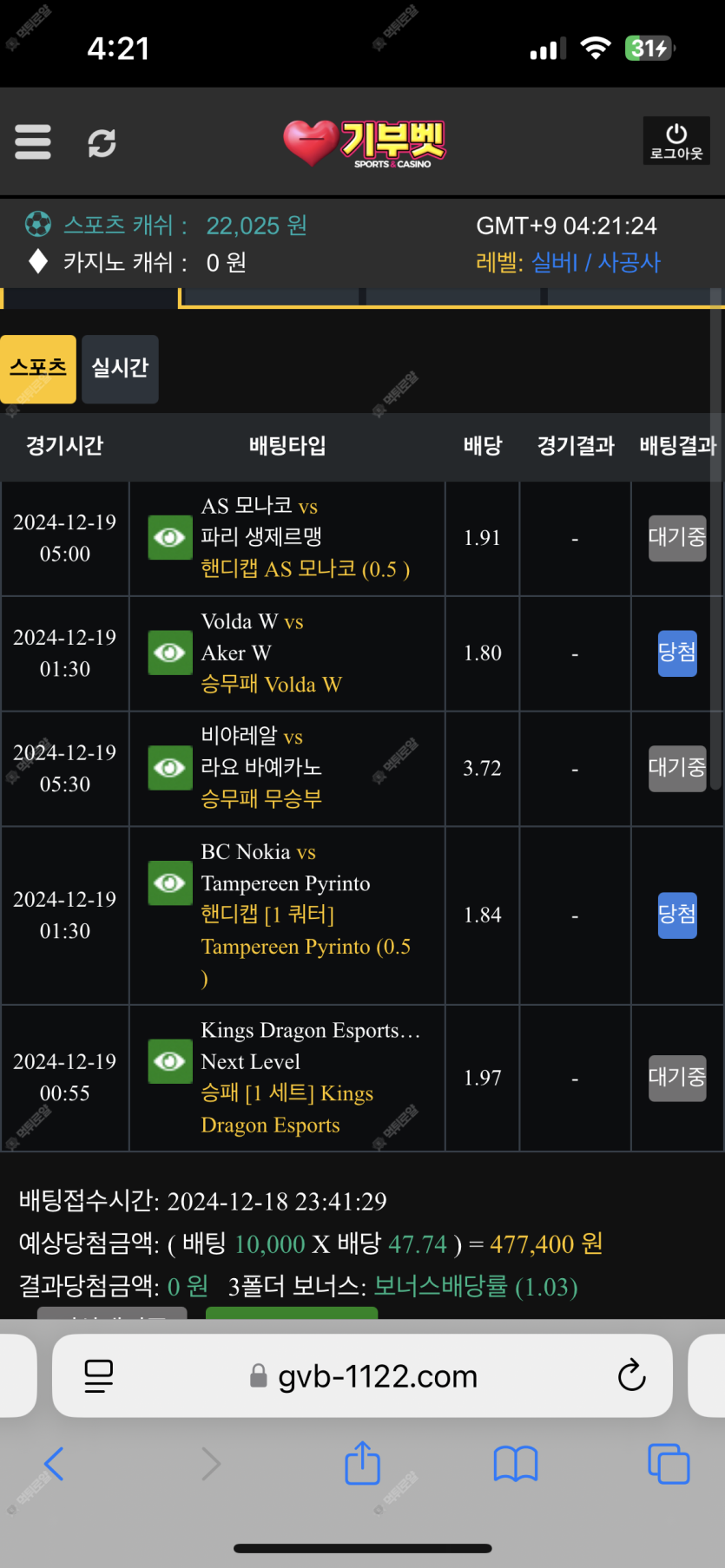Open the hamburger menu
725x1568 pixels.
[33, 142]
